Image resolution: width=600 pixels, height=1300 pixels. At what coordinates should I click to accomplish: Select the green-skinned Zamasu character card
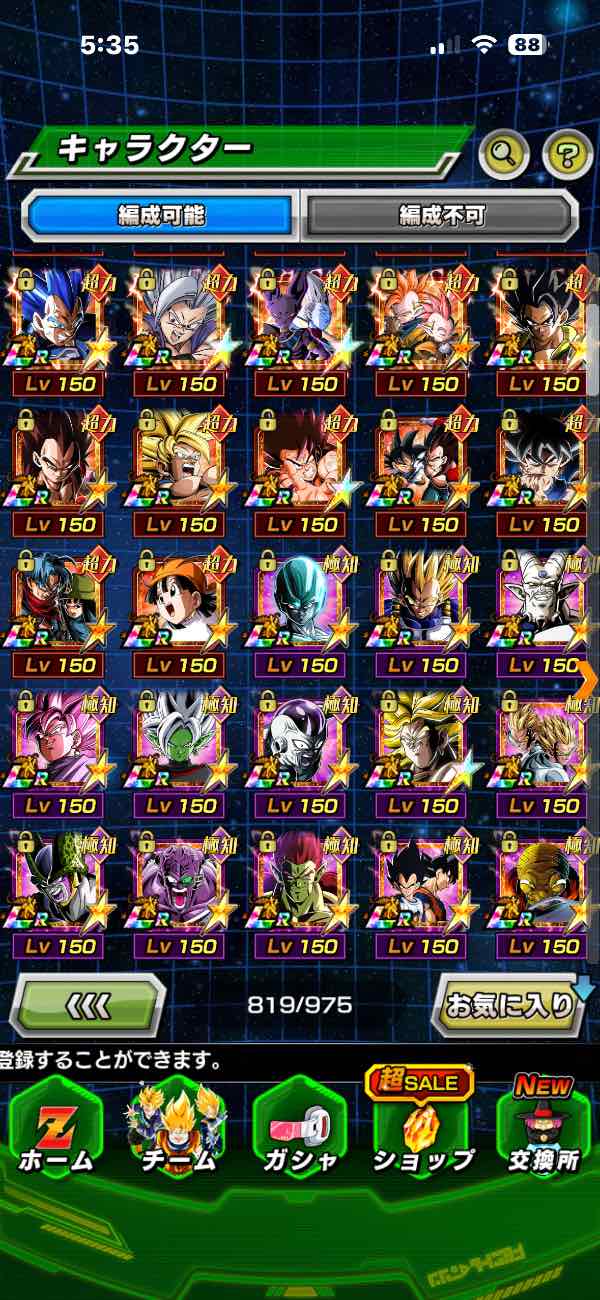click(x=178, y=738)
